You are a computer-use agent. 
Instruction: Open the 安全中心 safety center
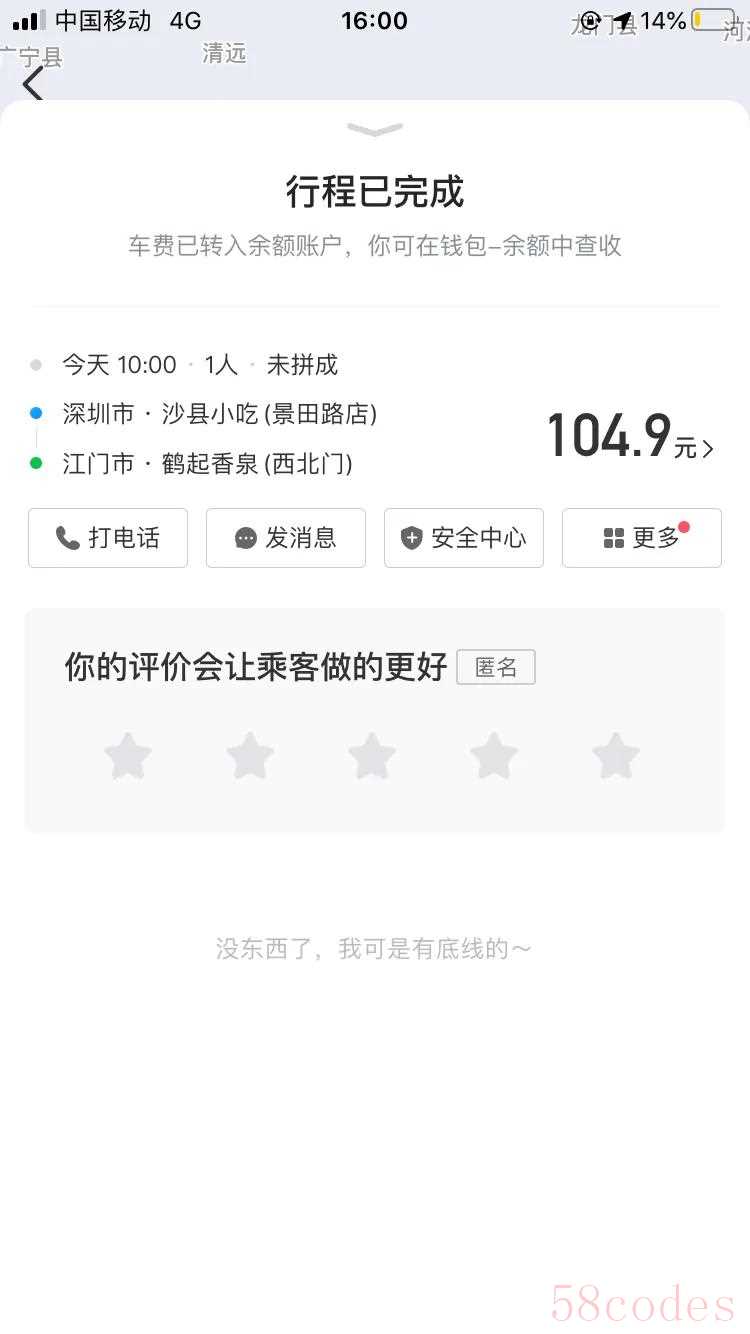464,538
